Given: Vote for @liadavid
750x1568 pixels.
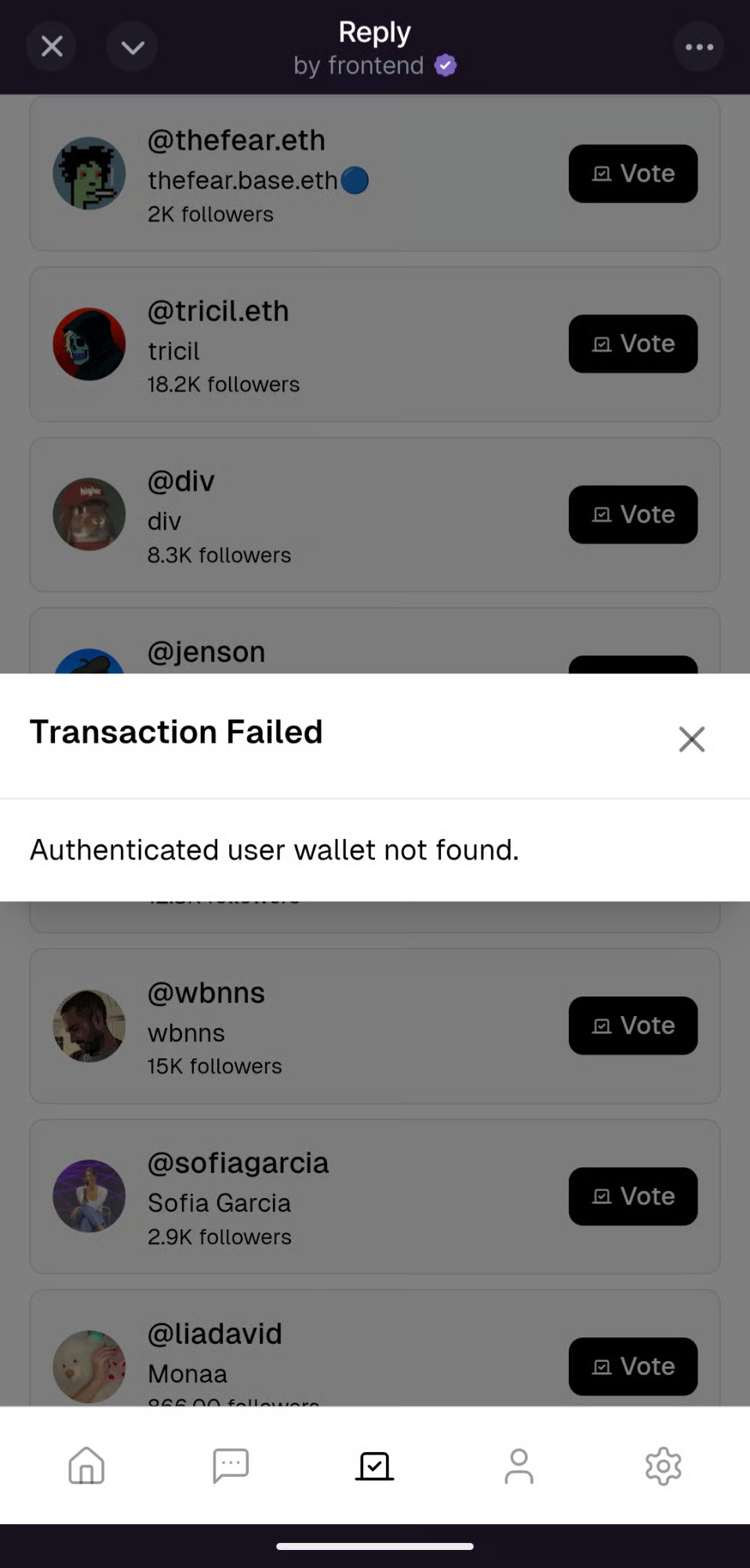Looking at the screenshot, I should (632, 1367).
